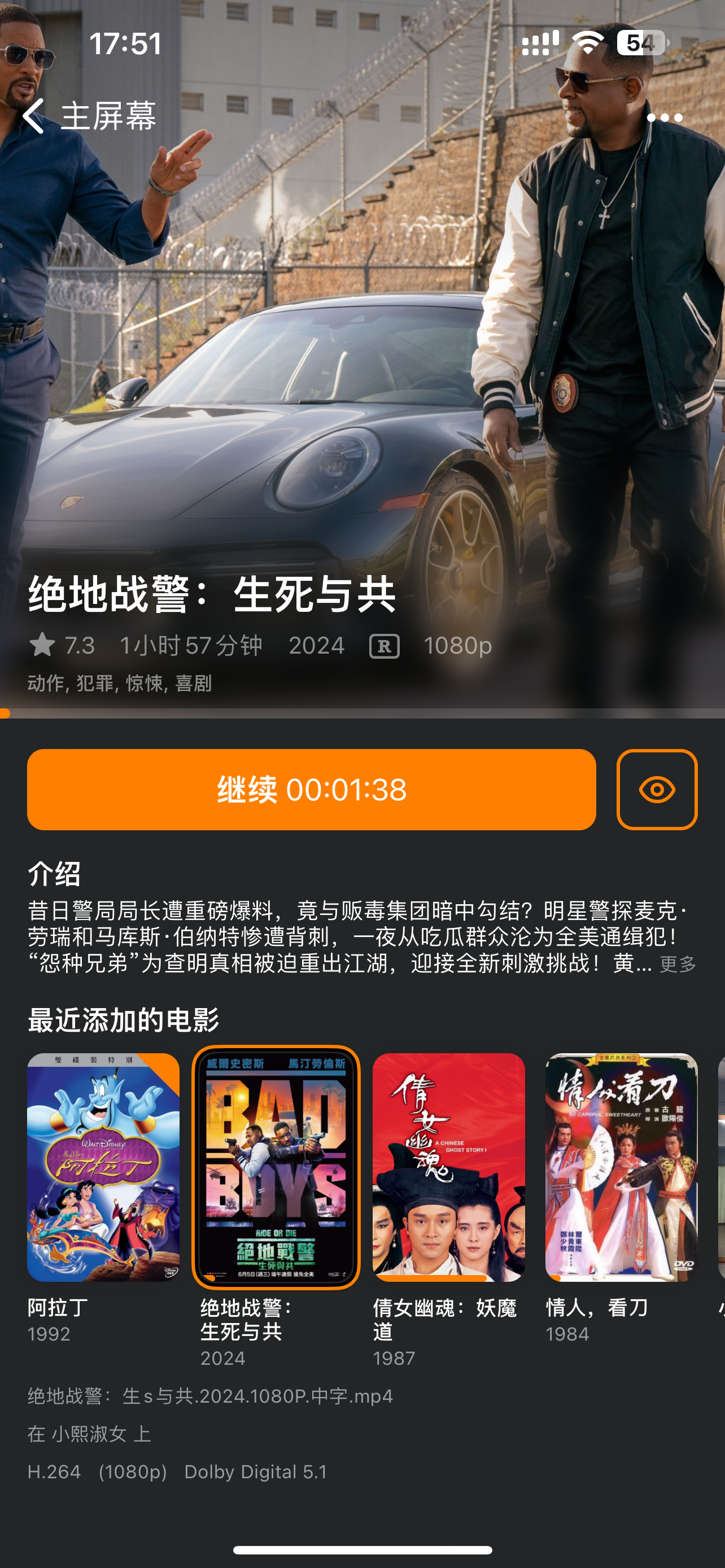Open 情人，看刀 movie card
This screenshot has width=725, height=1568.
coord(621,1167)
